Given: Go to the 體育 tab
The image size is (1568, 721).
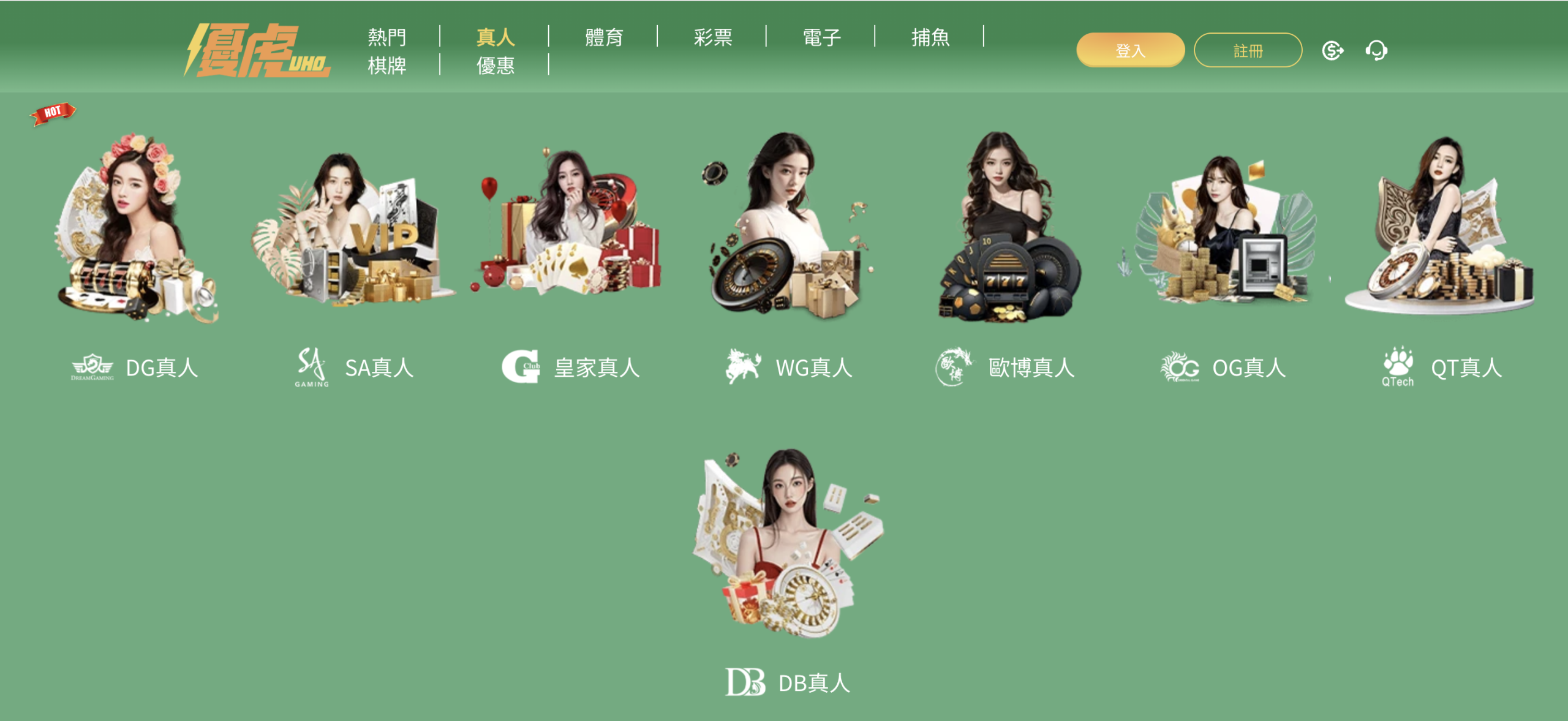Looking at the screenshot, I should click(x=604, y=37).
